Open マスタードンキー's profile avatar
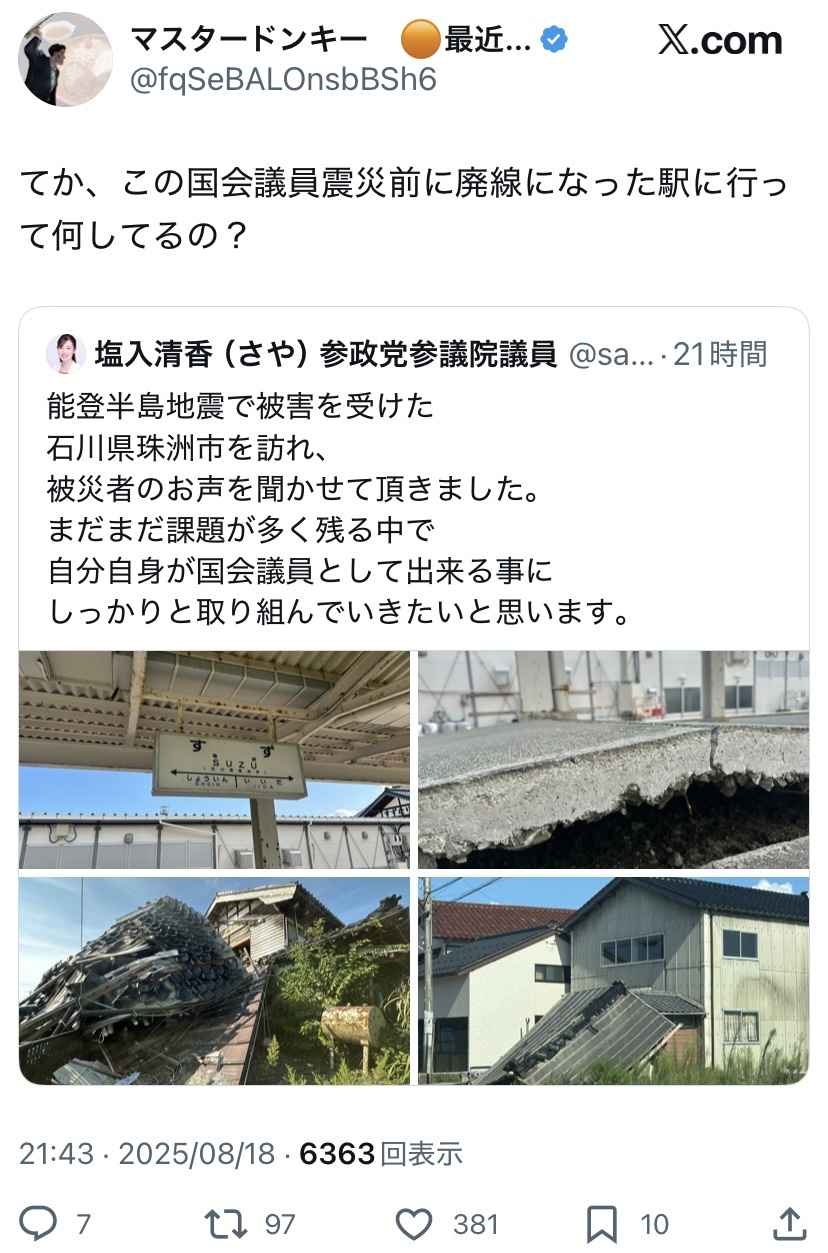Image resolution: width=828 pixels, height=1253 pixels. coord(65,59)
